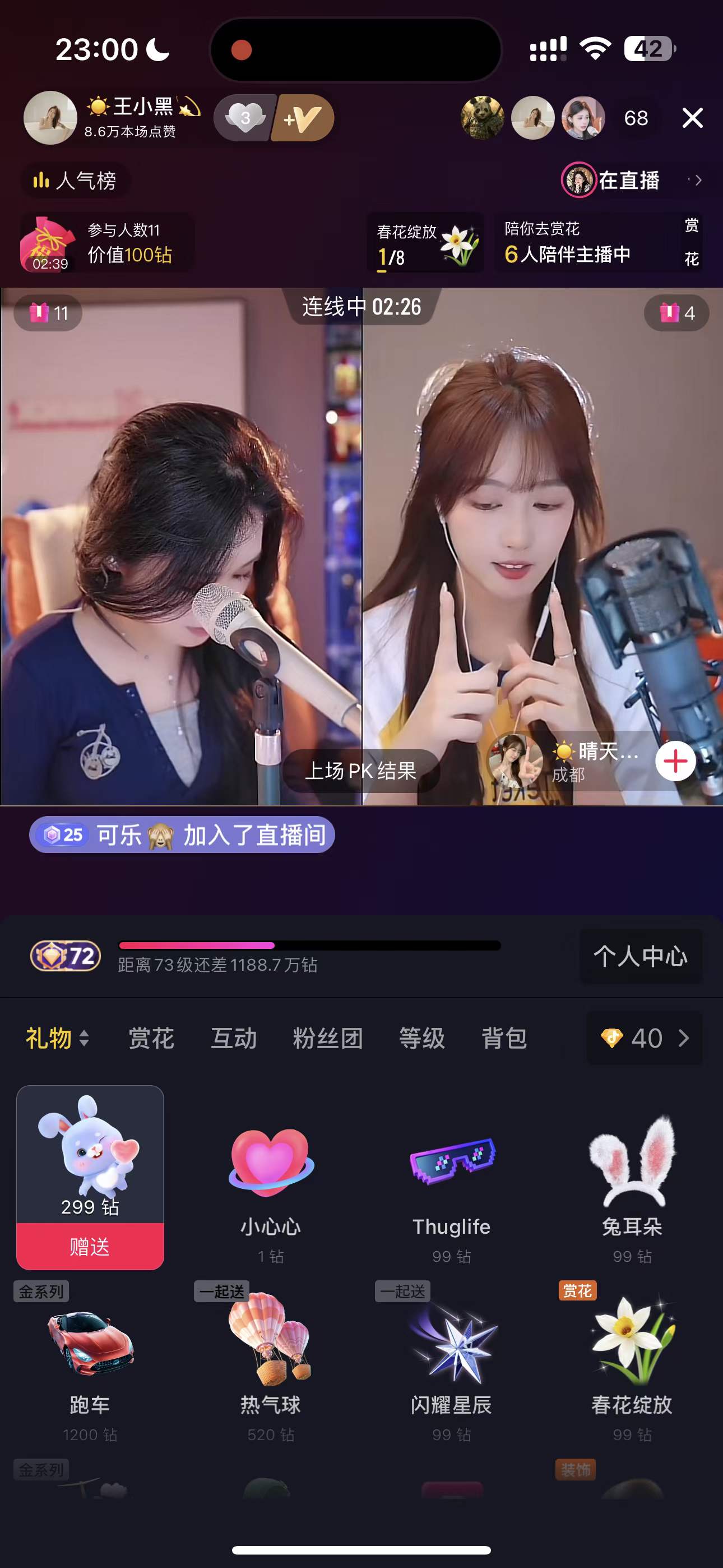Viewport: 723px width, 1568px height.
Task: Open the 在直播 live entry
Action: point(629,180)
